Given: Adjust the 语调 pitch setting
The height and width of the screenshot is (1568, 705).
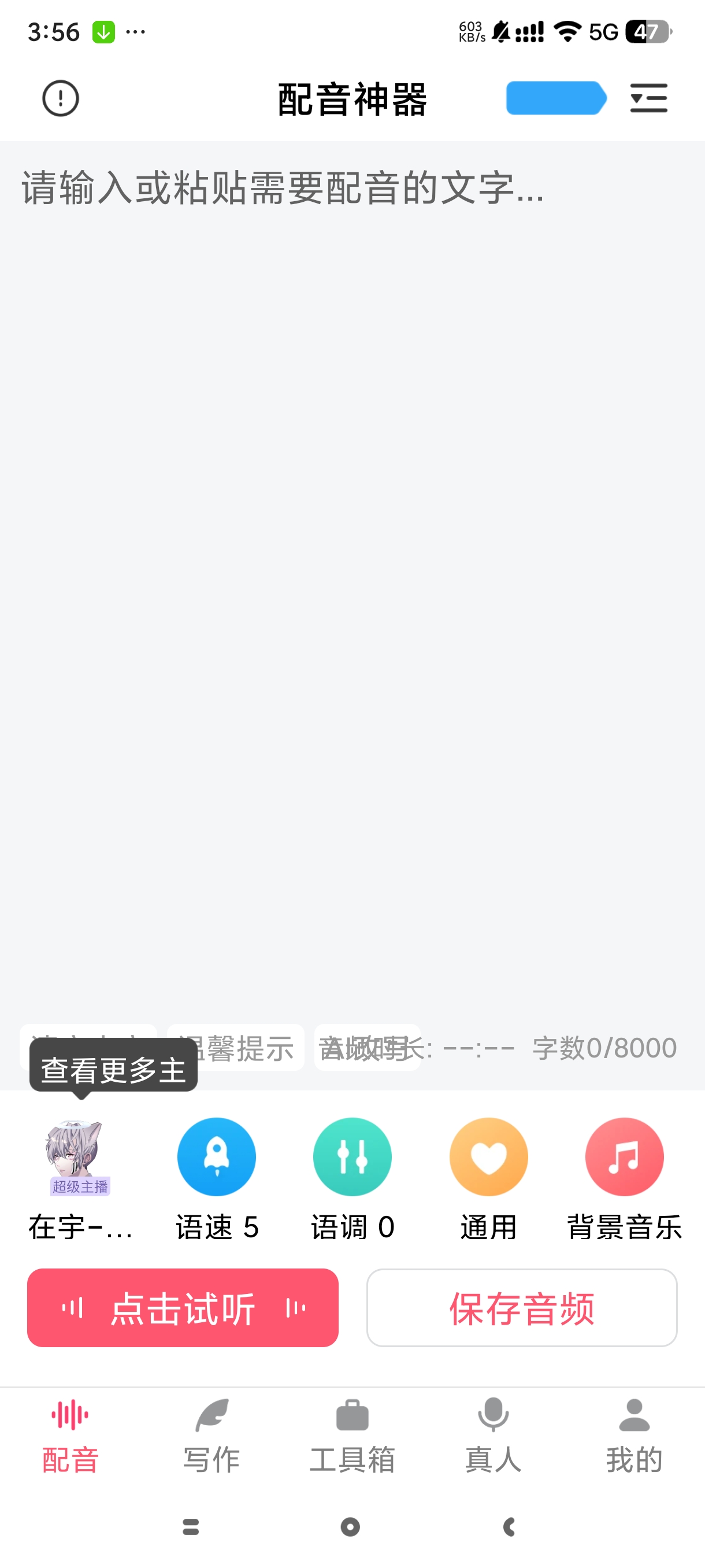Looking at the screenshot, I should pyautogui.click(x=352, y=1156).
